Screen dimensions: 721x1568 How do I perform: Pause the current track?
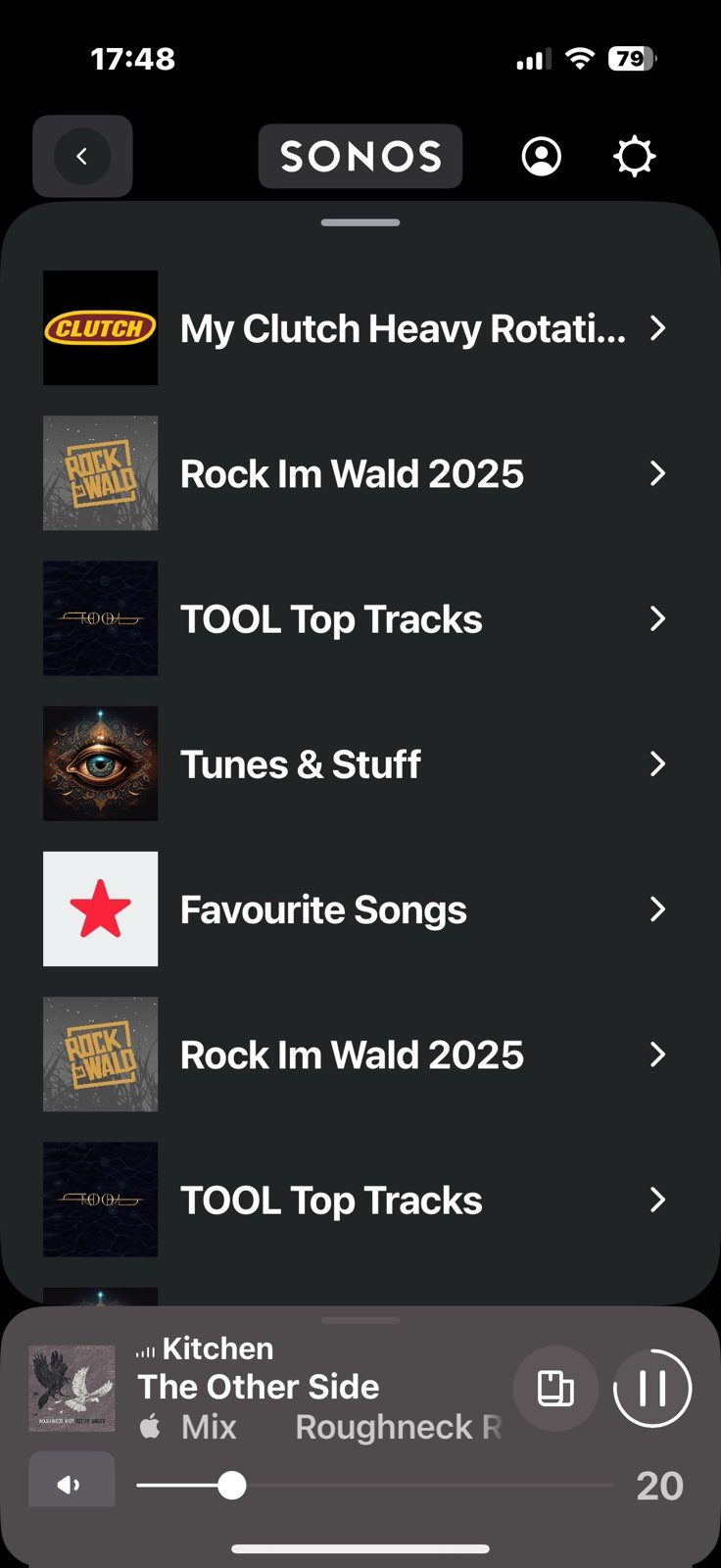click(652, 1388)
